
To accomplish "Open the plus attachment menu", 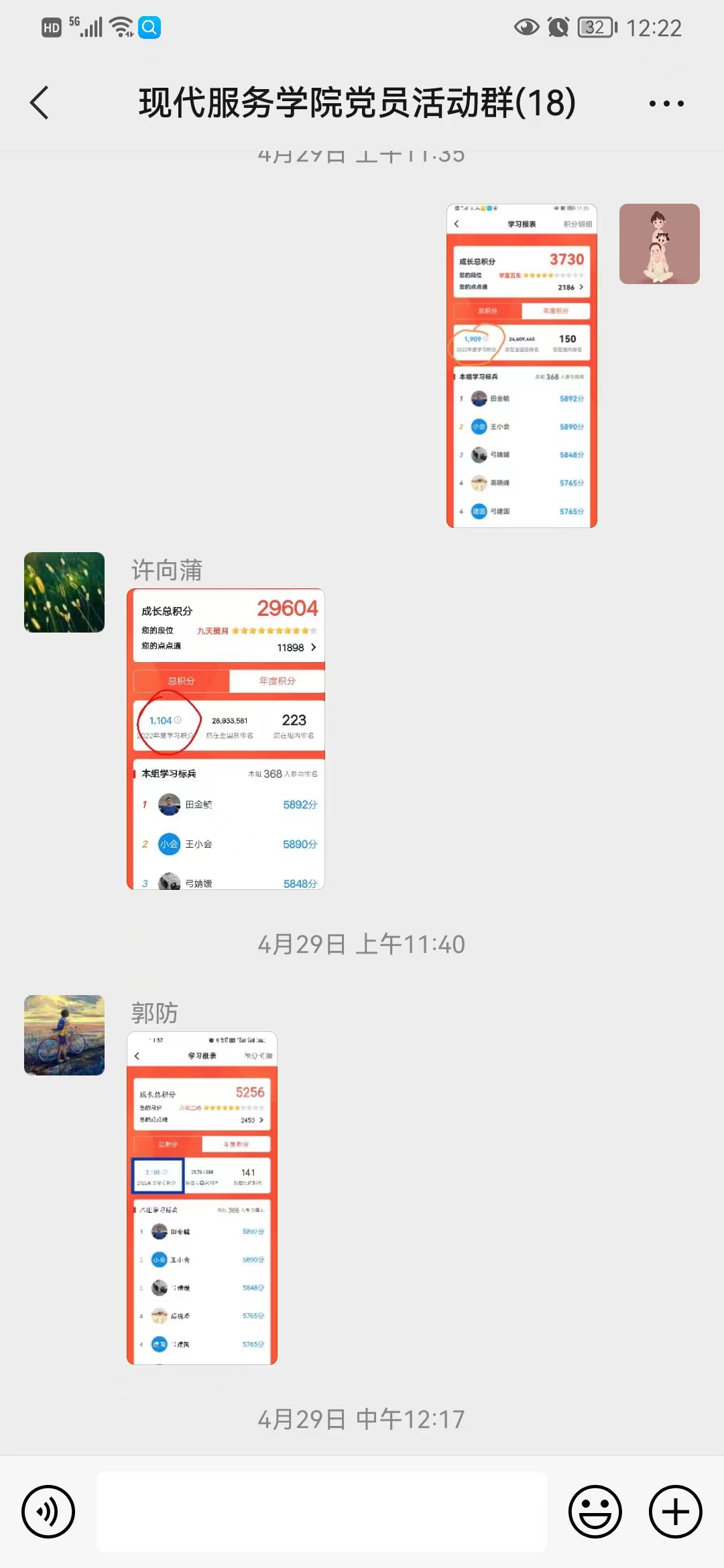I will point(675,1511).
